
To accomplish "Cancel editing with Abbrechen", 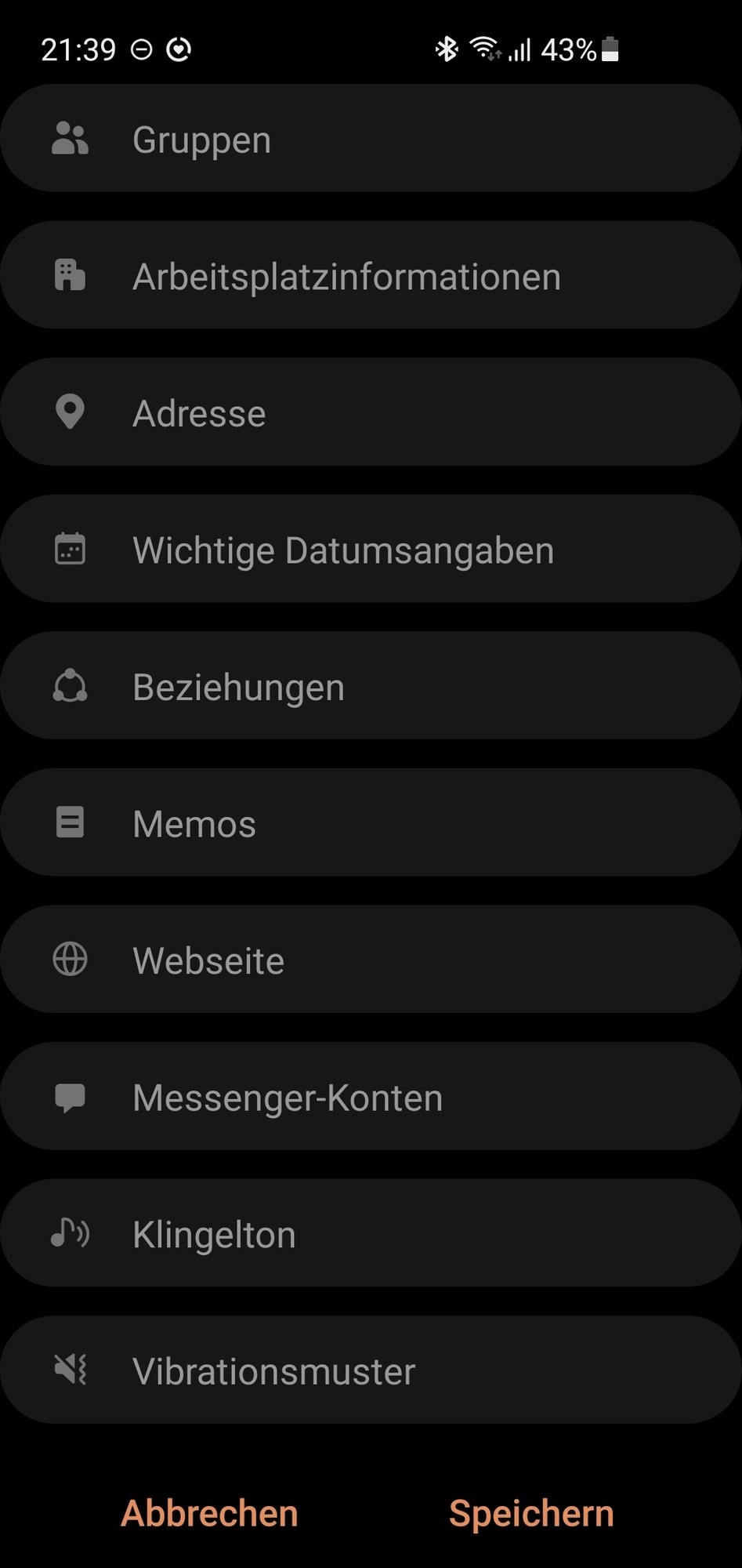I will pos(210,1513).
